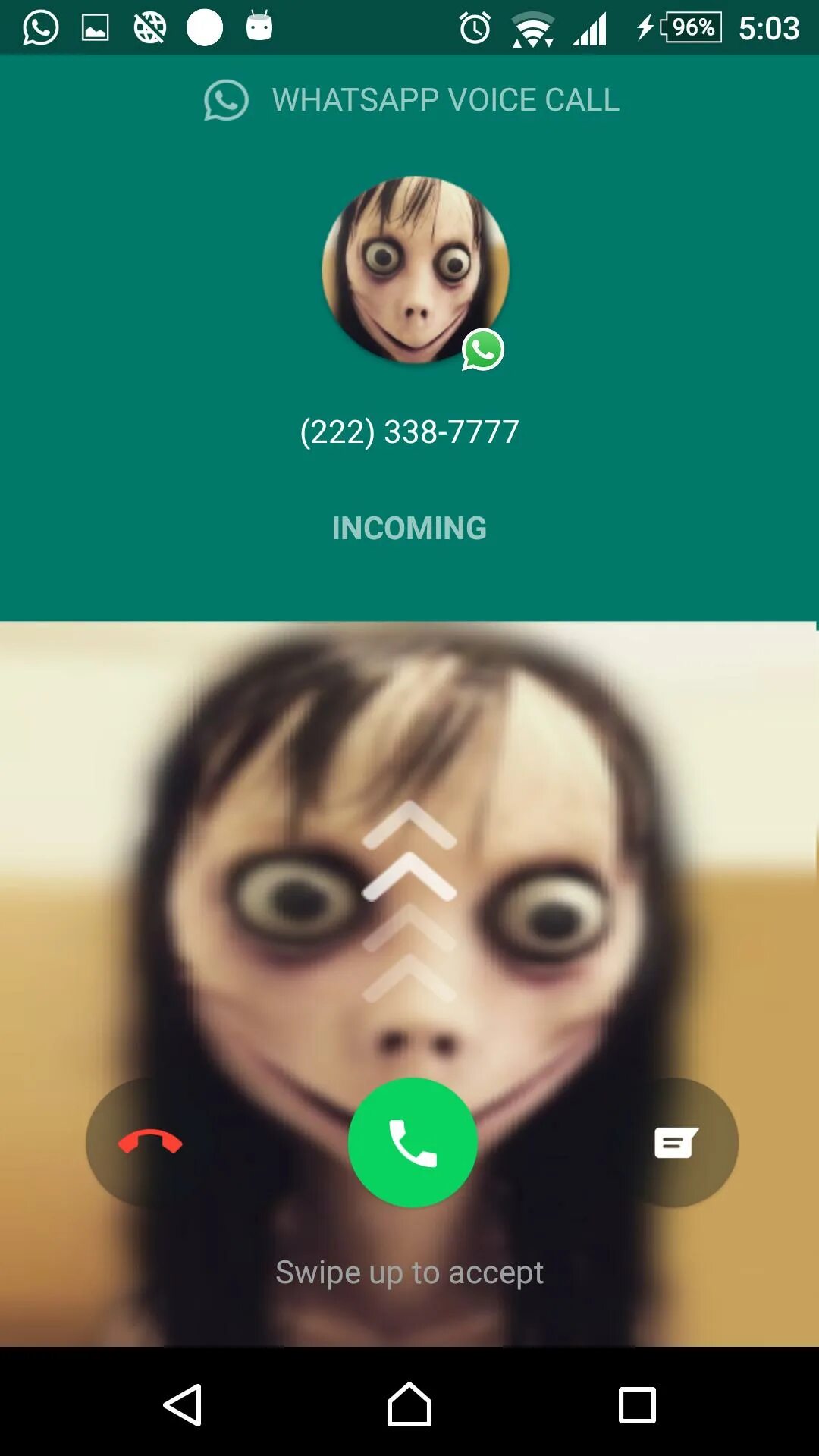819x1456 pixels.
Task: Go to the home screen
Action: [x=409, y=1405]
